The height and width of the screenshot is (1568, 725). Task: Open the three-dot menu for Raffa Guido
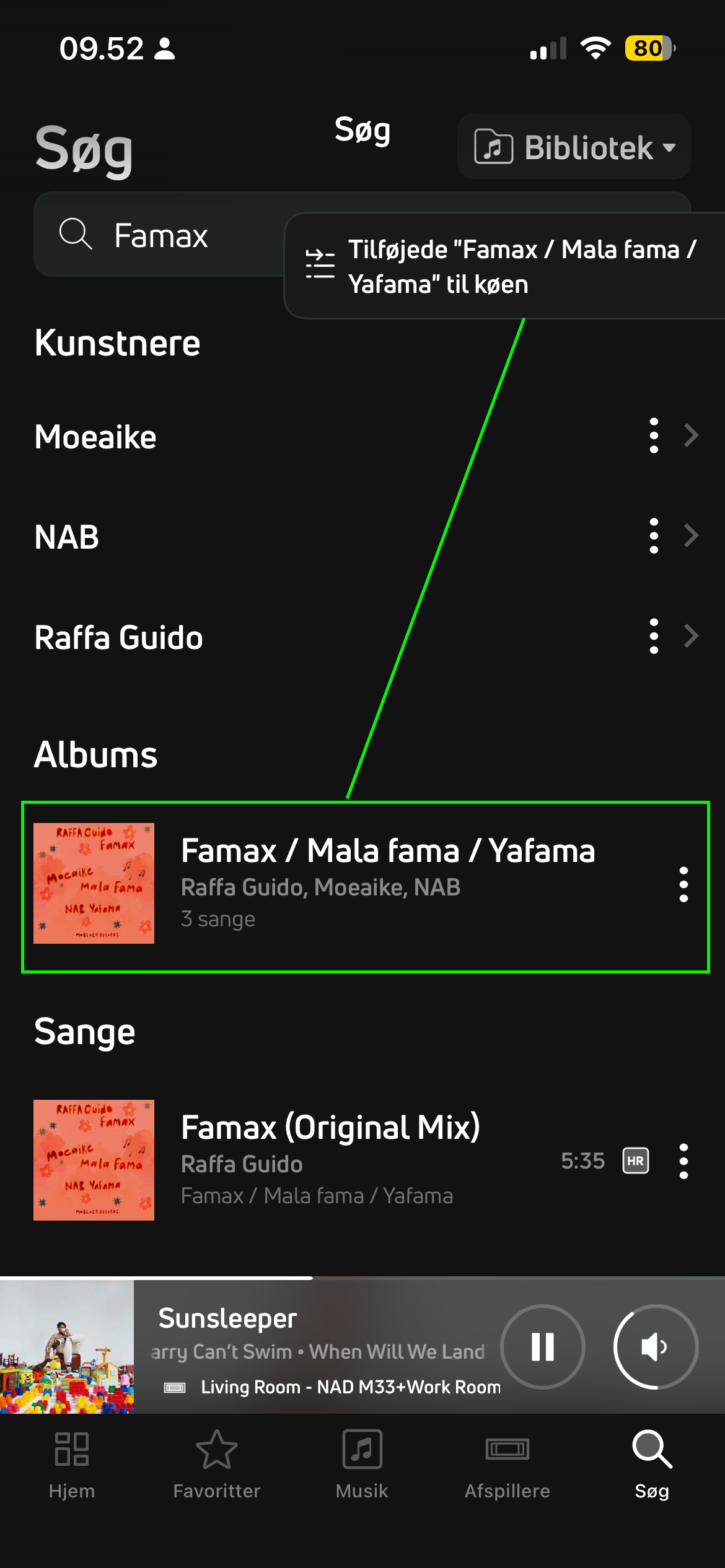[653, 636]
